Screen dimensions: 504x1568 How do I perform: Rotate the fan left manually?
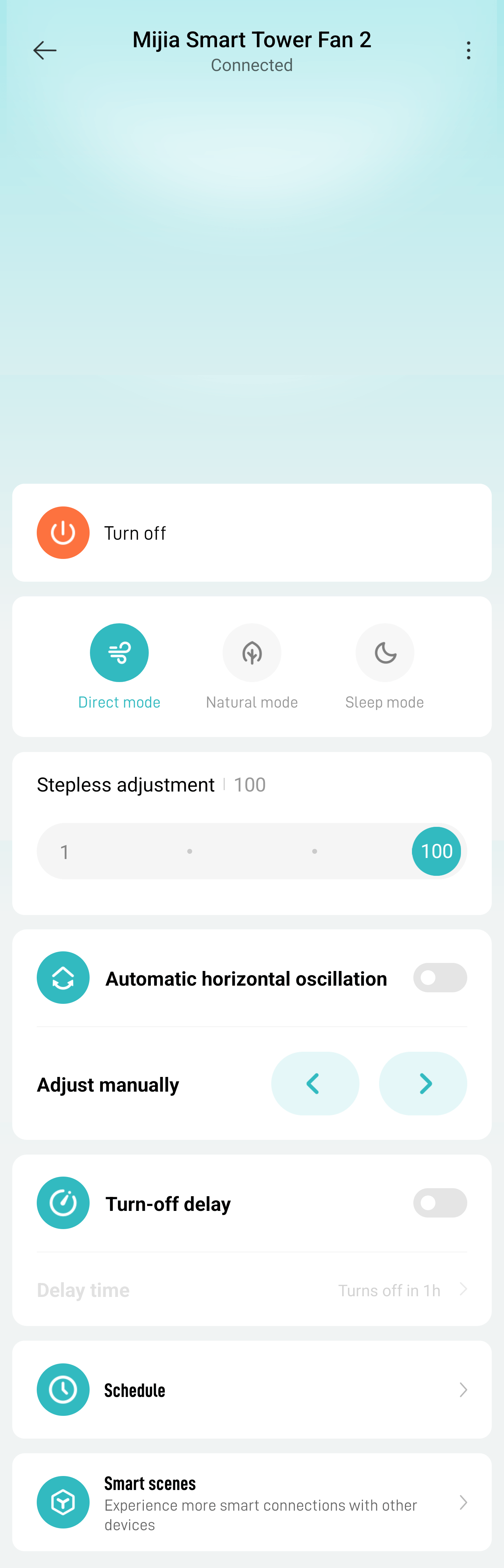315,1084
